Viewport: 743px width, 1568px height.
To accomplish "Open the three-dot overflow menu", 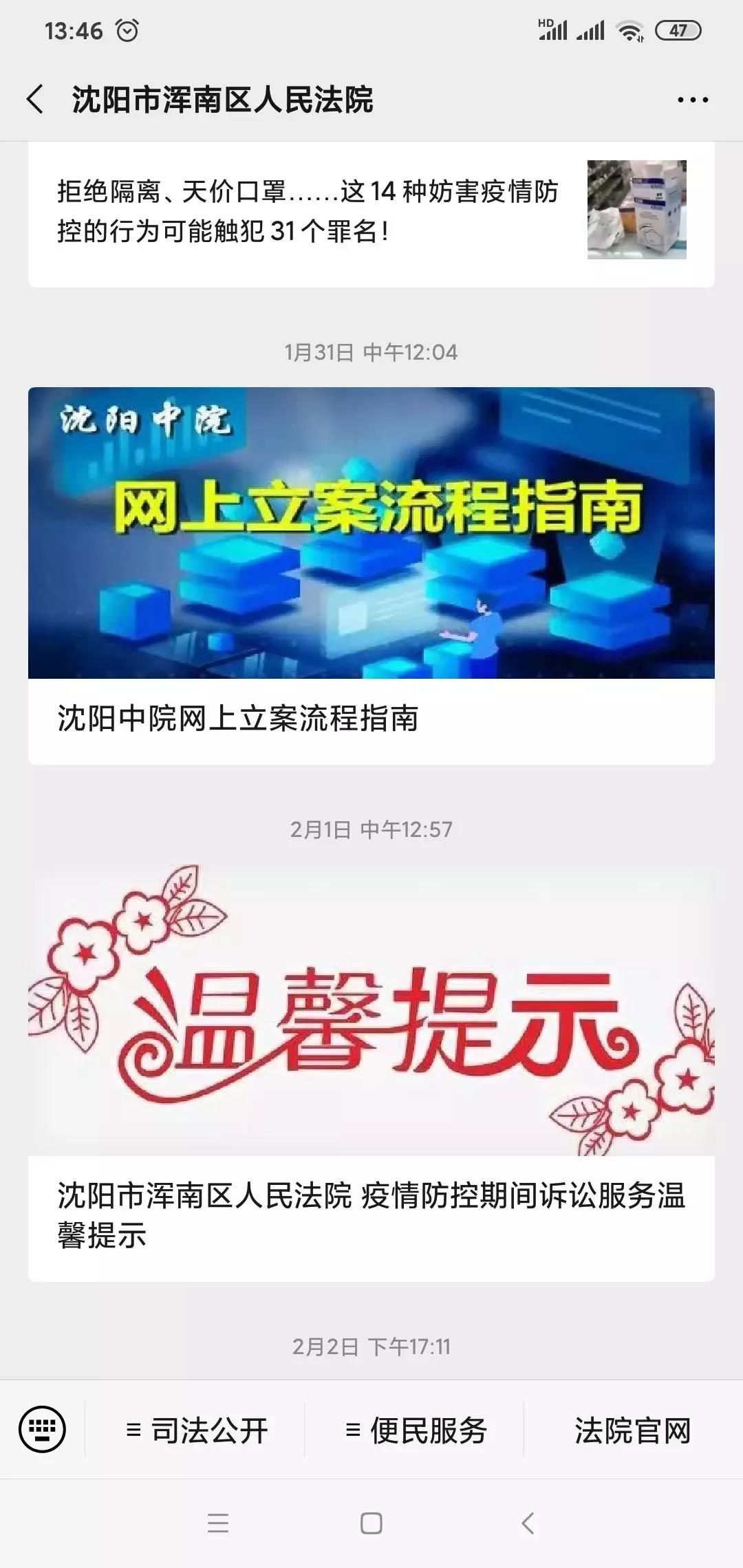I will pyautogui.click(x=692, y=100).
